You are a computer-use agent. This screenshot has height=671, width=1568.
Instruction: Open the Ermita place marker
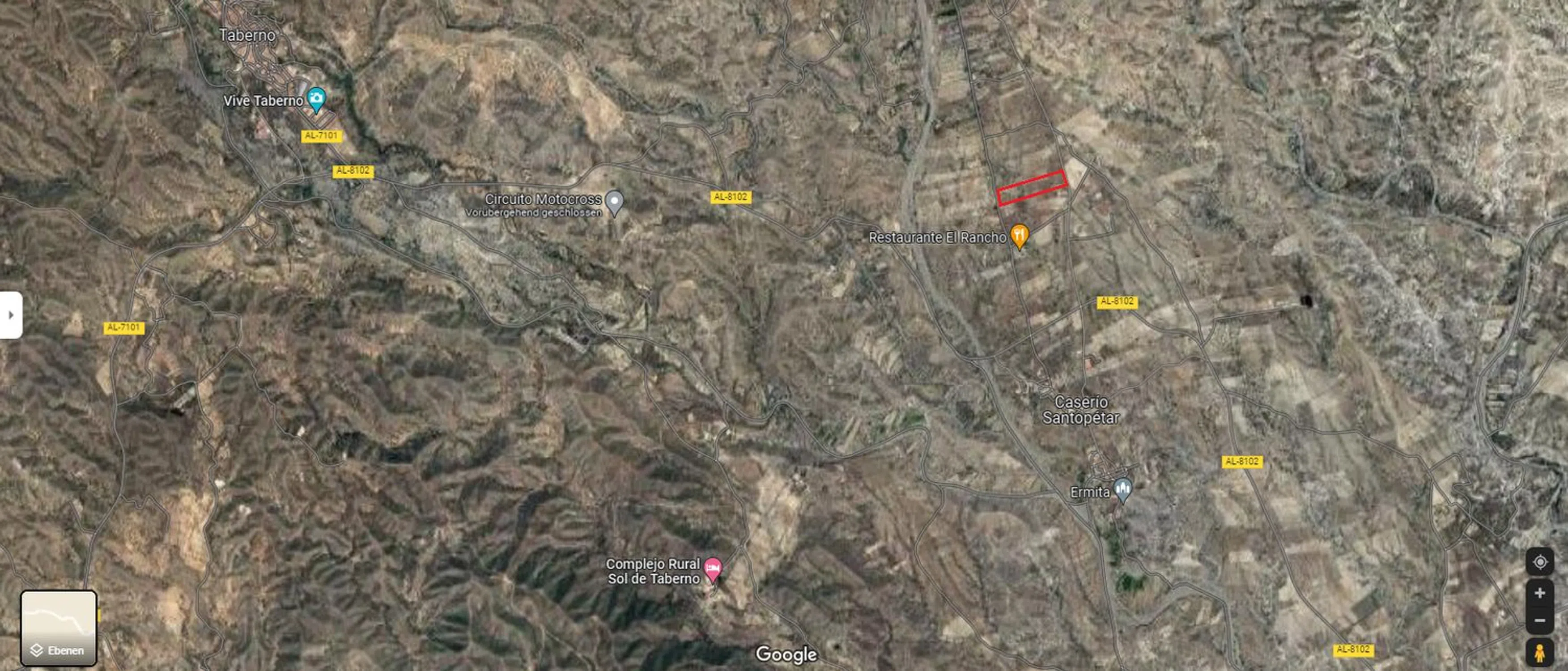(1122, 489)
